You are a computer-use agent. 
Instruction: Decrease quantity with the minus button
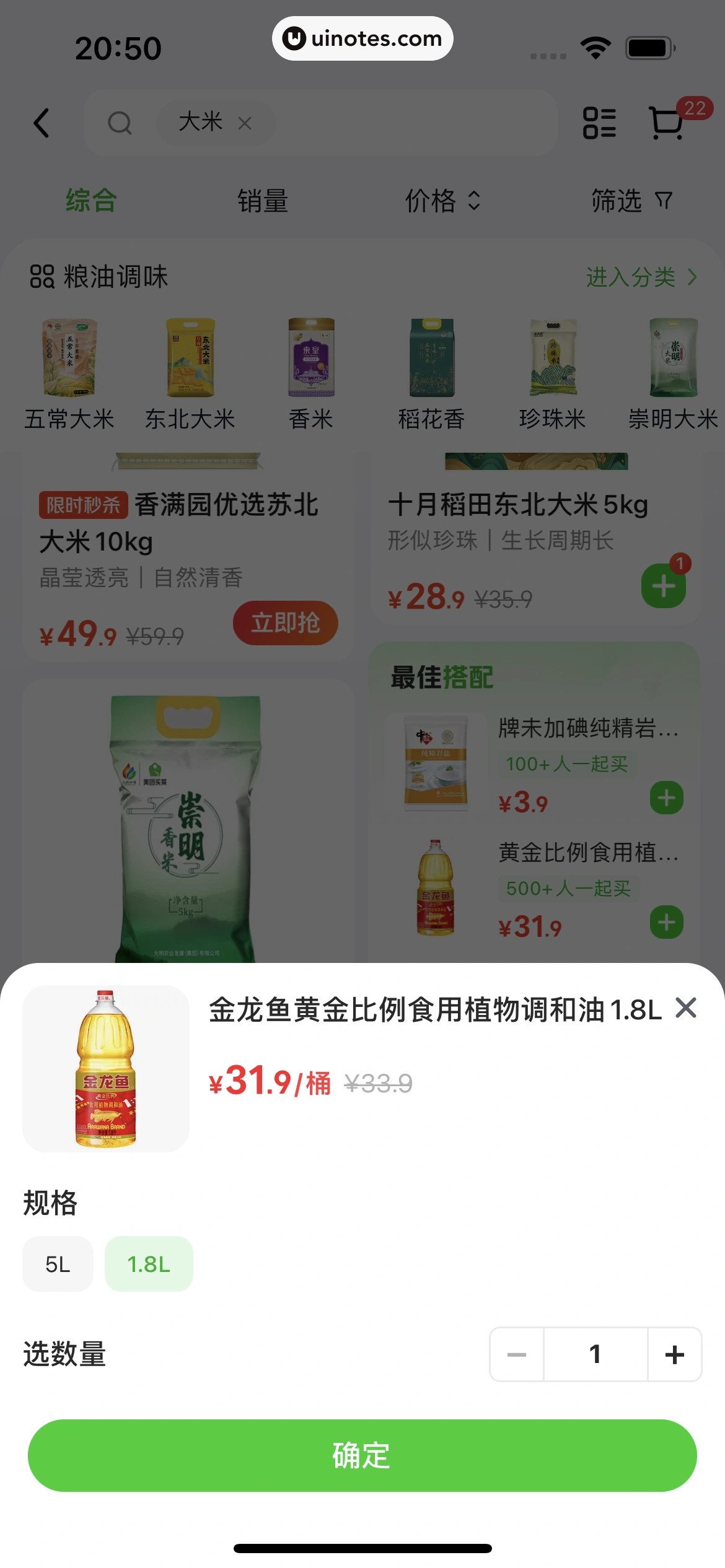click(x=517, y=1354)
